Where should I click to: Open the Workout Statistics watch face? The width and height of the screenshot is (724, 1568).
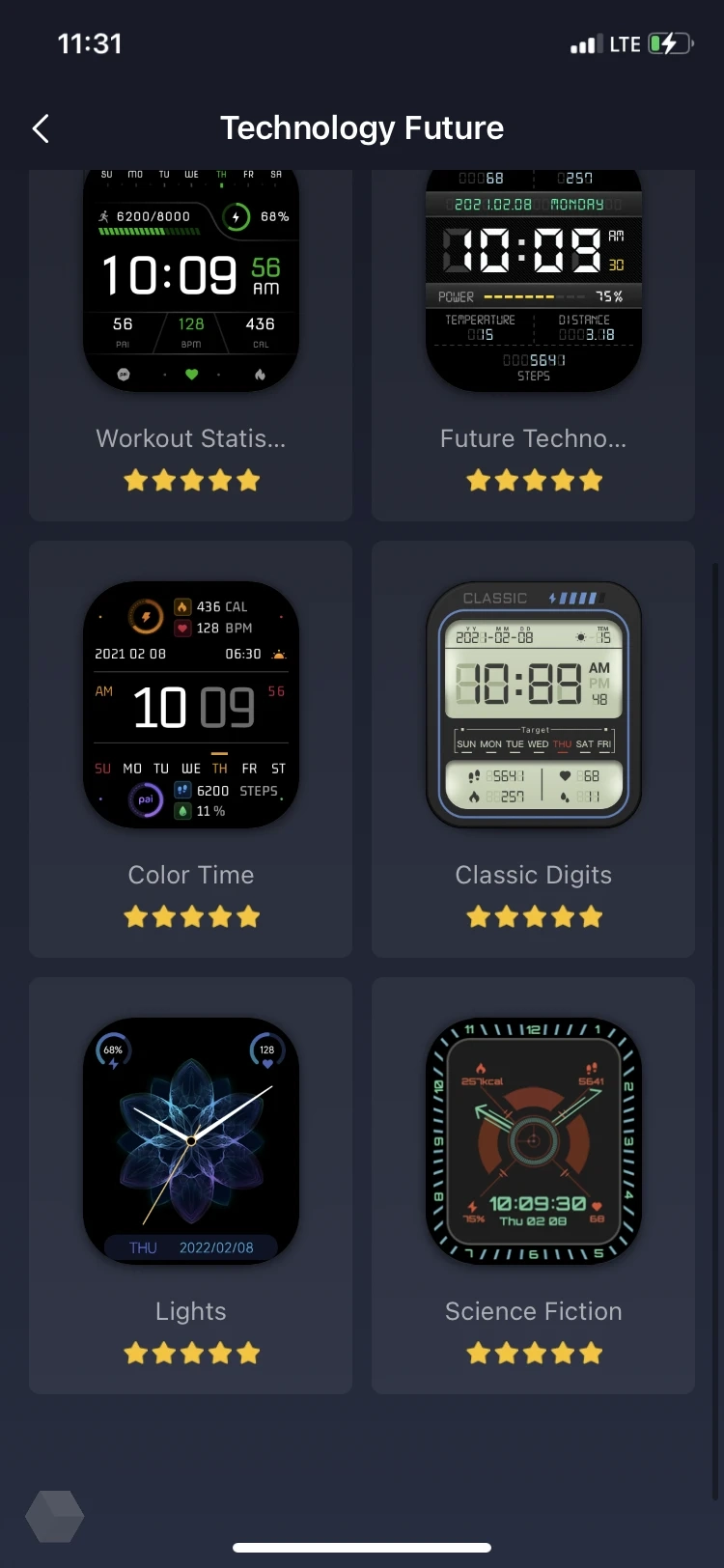click(191, 290)
